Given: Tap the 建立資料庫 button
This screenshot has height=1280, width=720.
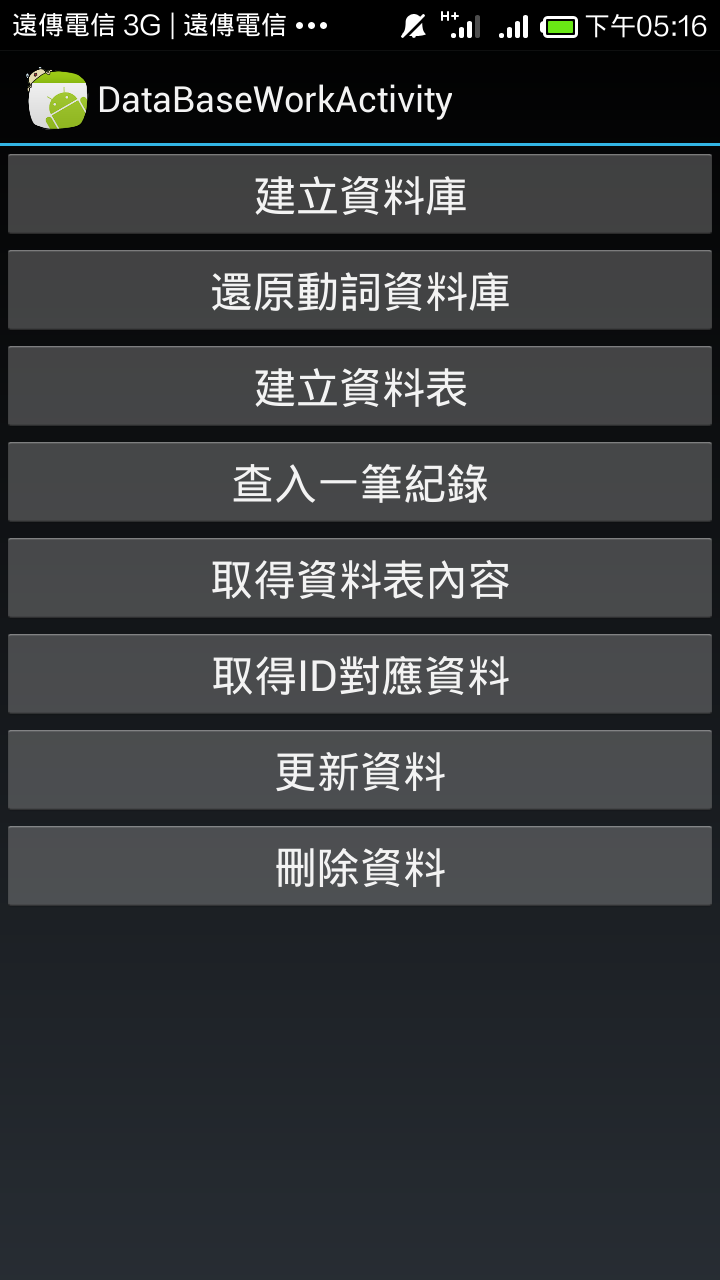Looking at the screenshot, I should [360, 194].
